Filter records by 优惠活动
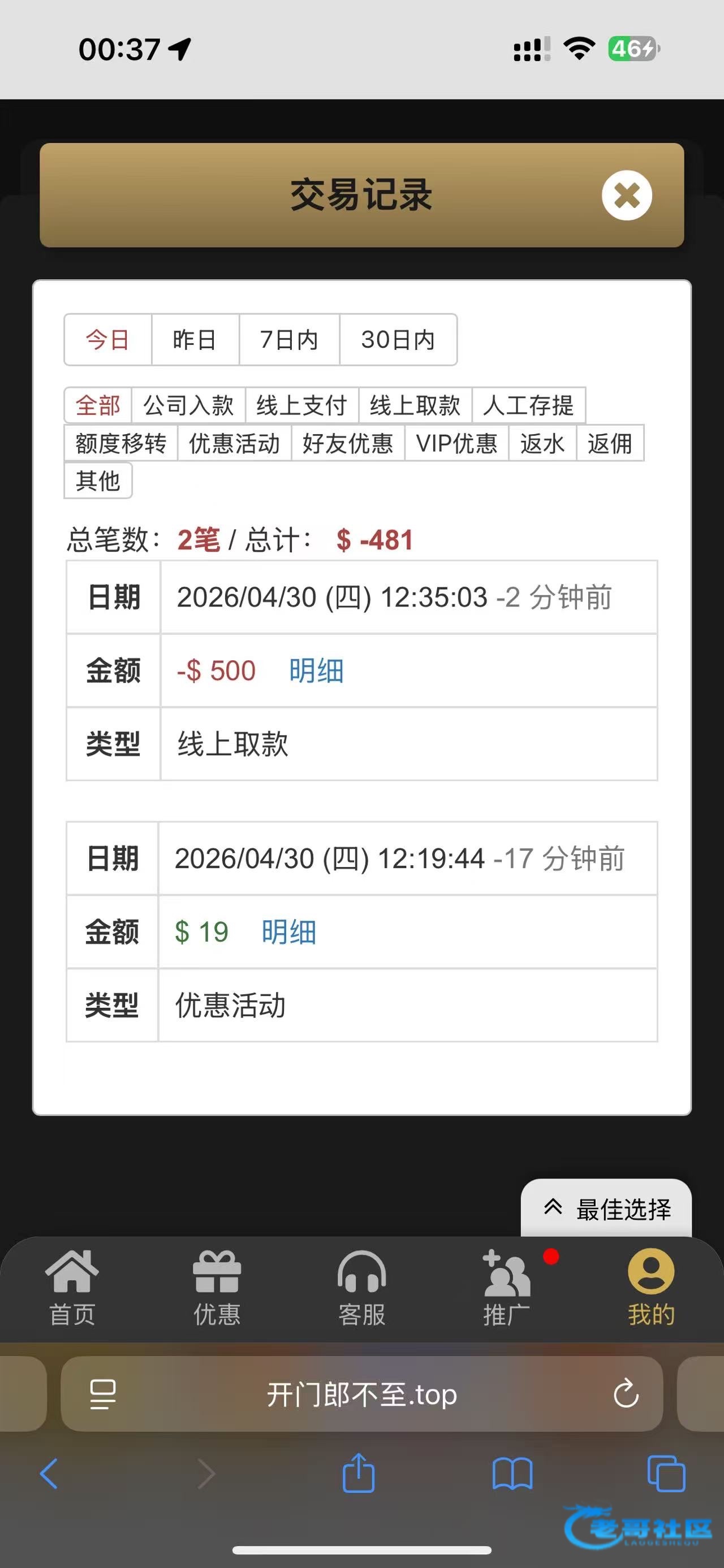The width and height of the screenshot is (724, 1568). pyautogui.click(x=234, y=443)
